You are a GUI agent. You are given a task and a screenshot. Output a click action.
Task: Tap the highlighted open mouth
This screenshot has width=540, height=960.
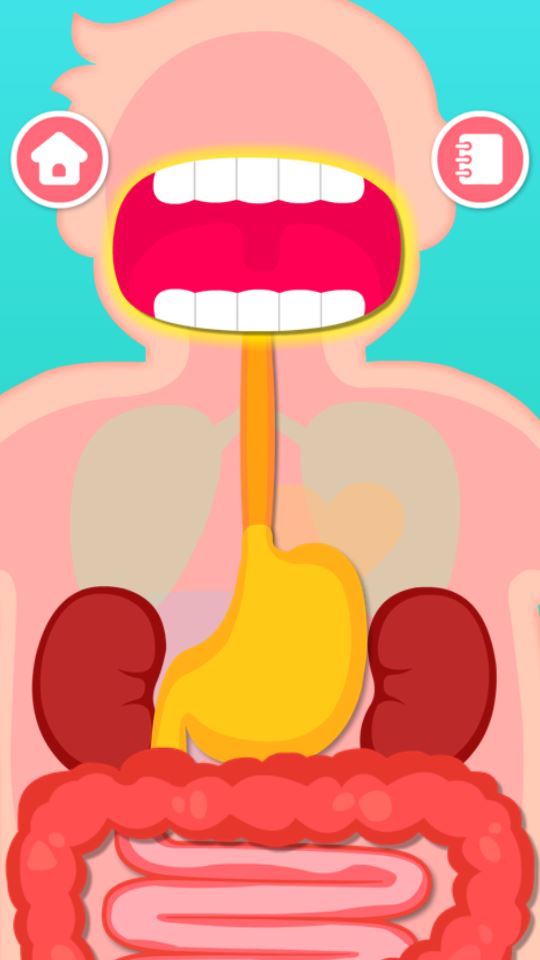[258, 243]
